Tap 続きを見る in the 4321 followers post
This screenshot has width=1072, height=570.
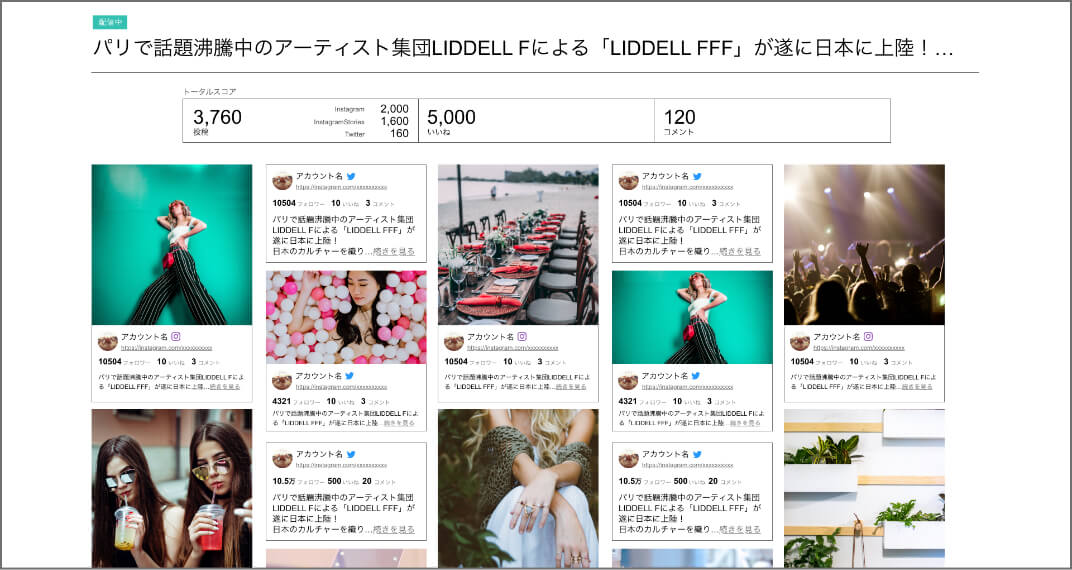coord(399,423)
